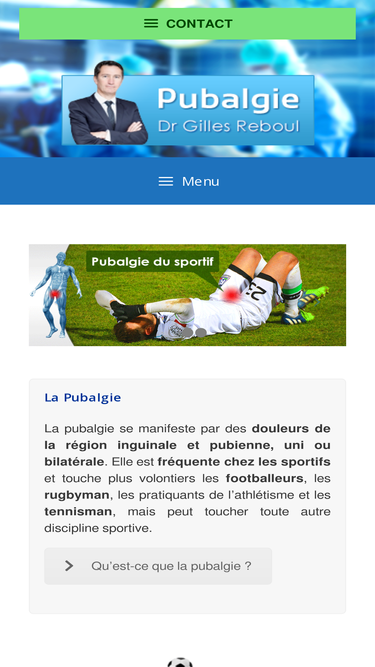Open the green CONTACT menu

[188, 23]
